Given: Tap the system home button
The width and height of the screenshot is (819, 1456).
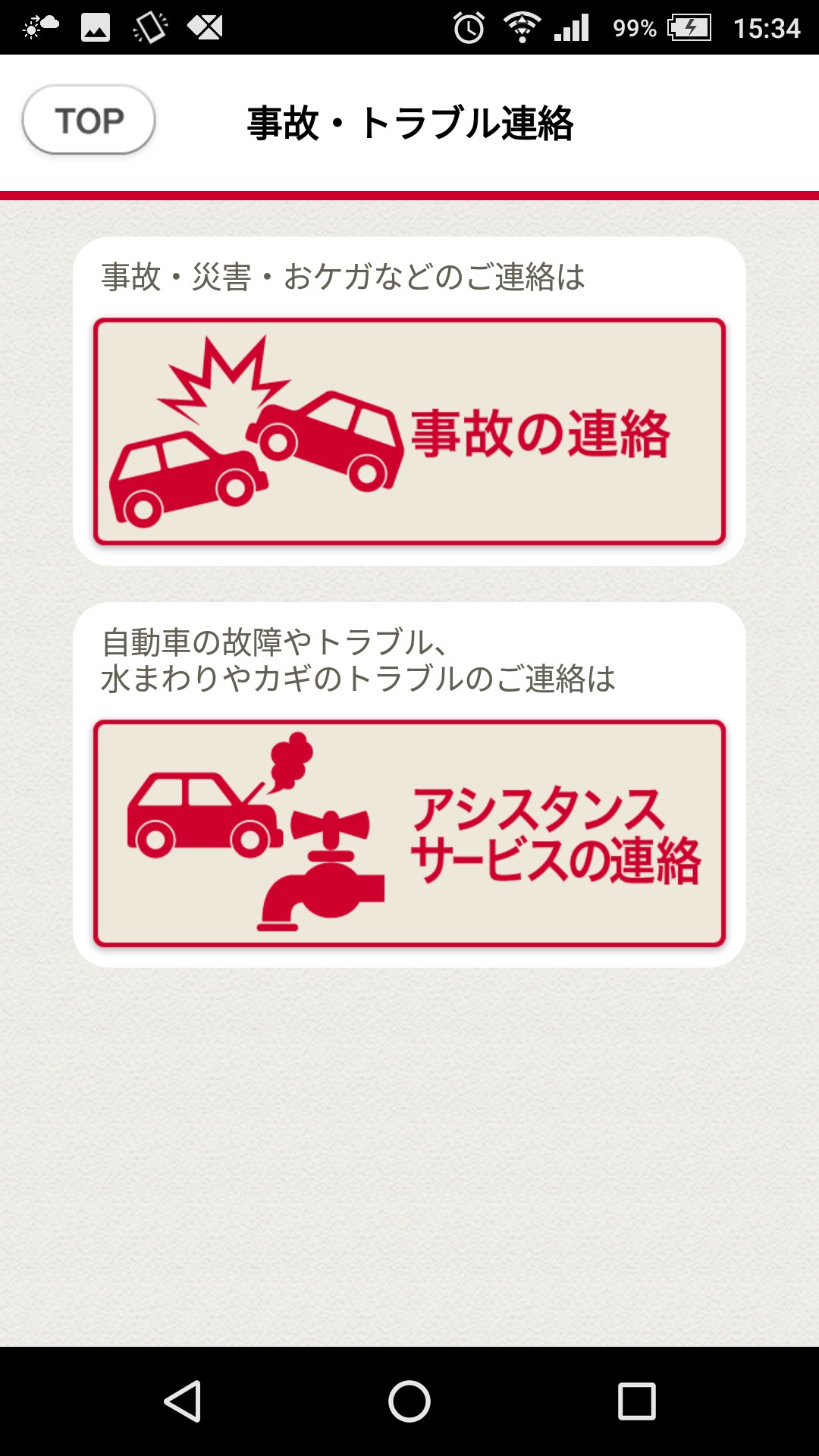Looking at the screenshot, I should point(409,1401).
